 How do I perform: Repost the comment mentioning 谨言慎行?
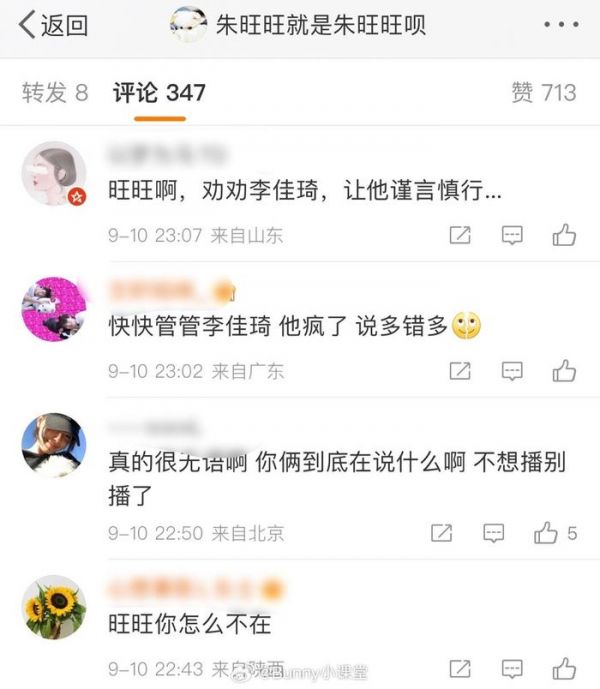pos(460,235)
